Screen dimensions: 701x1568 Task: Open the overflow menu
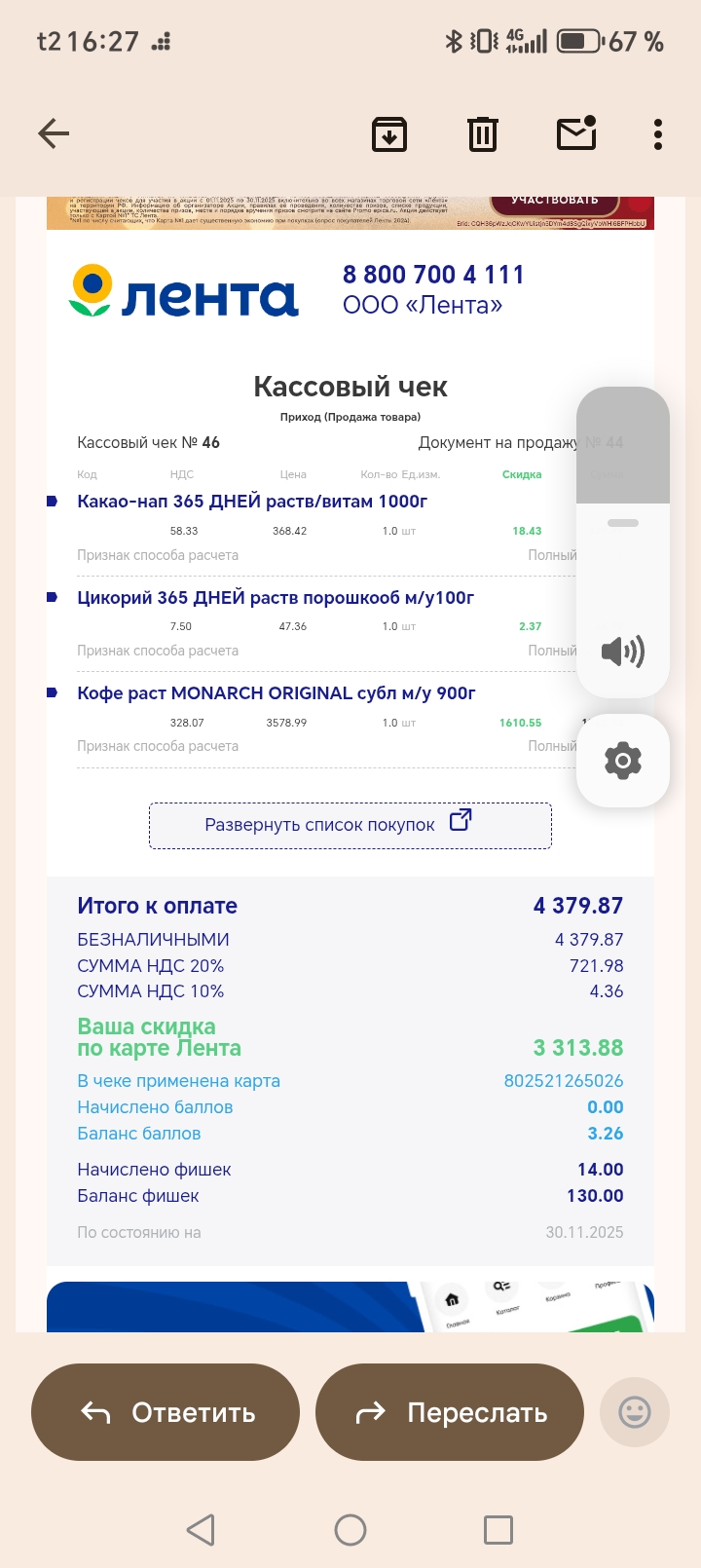(658, 133)
